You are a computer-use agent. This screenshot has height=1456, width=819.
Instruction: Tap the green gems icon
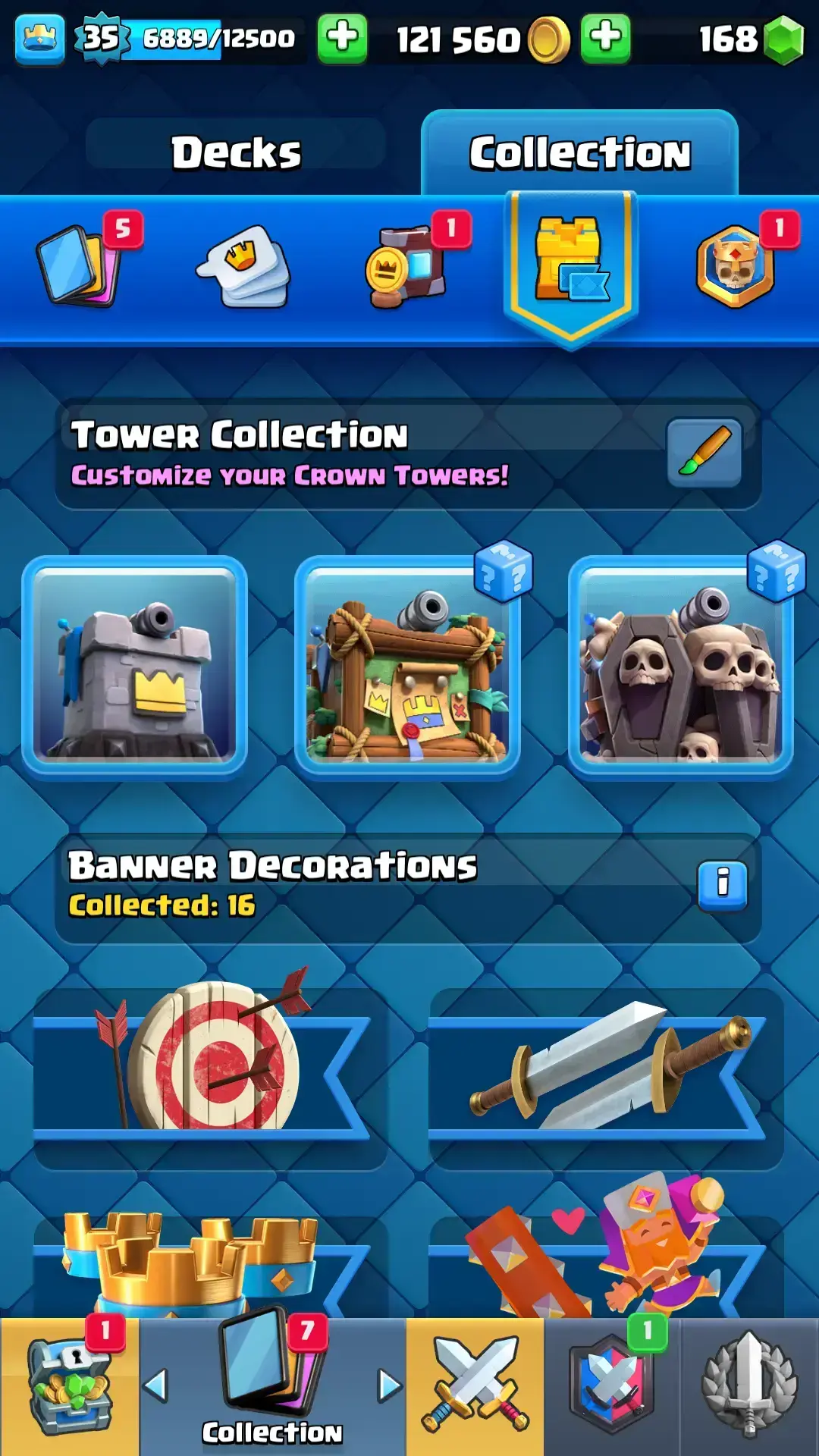coord(783,39)
